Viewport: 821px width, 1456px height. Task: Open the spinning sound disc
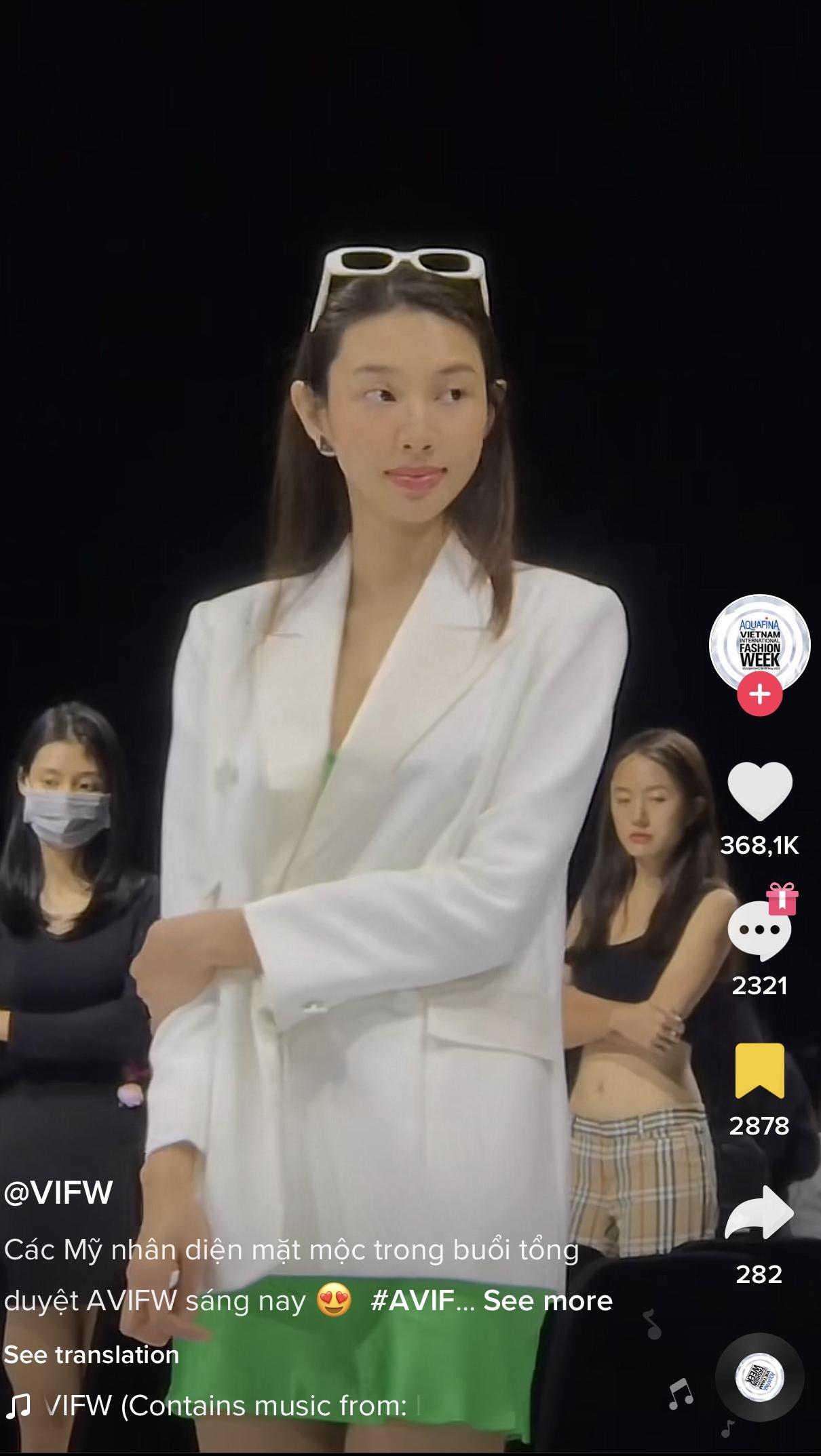coord(759,1377)
